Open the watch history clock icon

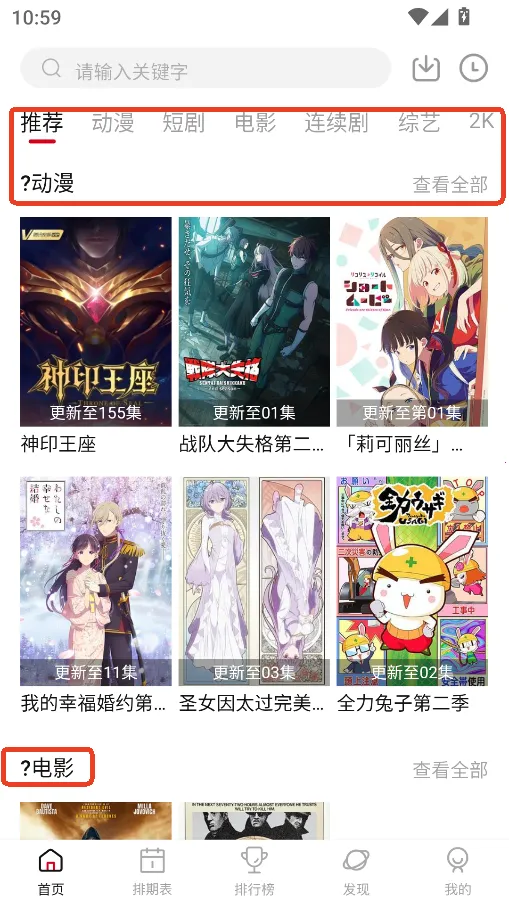tap(473, 68)
